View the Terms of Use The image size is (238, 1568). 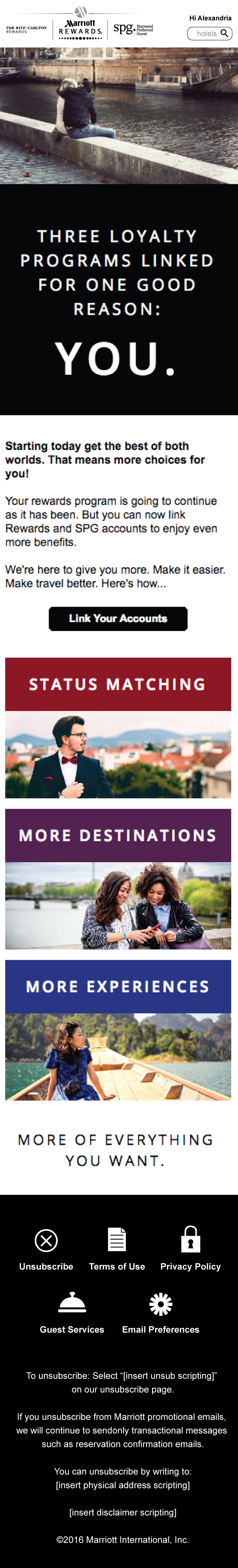click(117, 1250)
